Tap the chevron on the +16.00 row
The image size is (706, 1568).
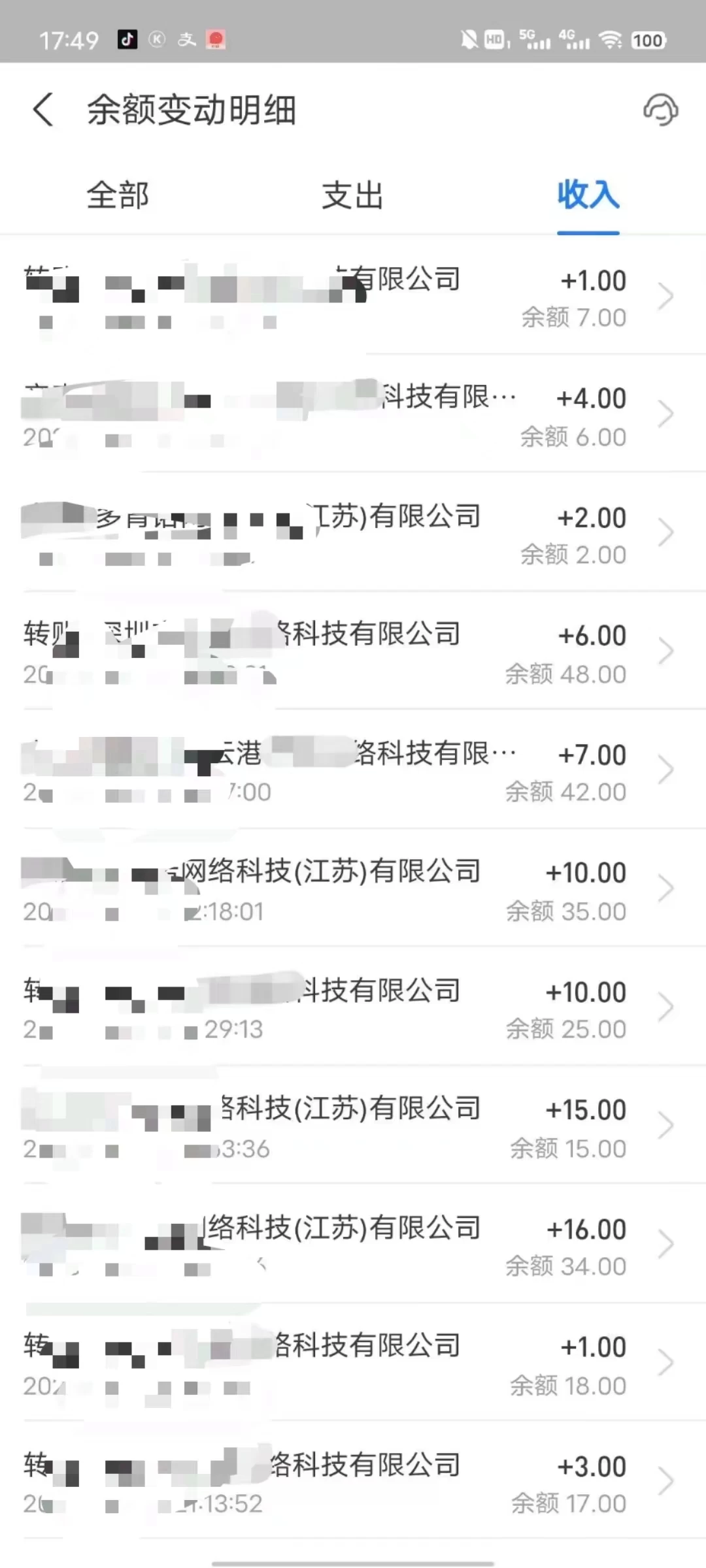[665, 1245]
